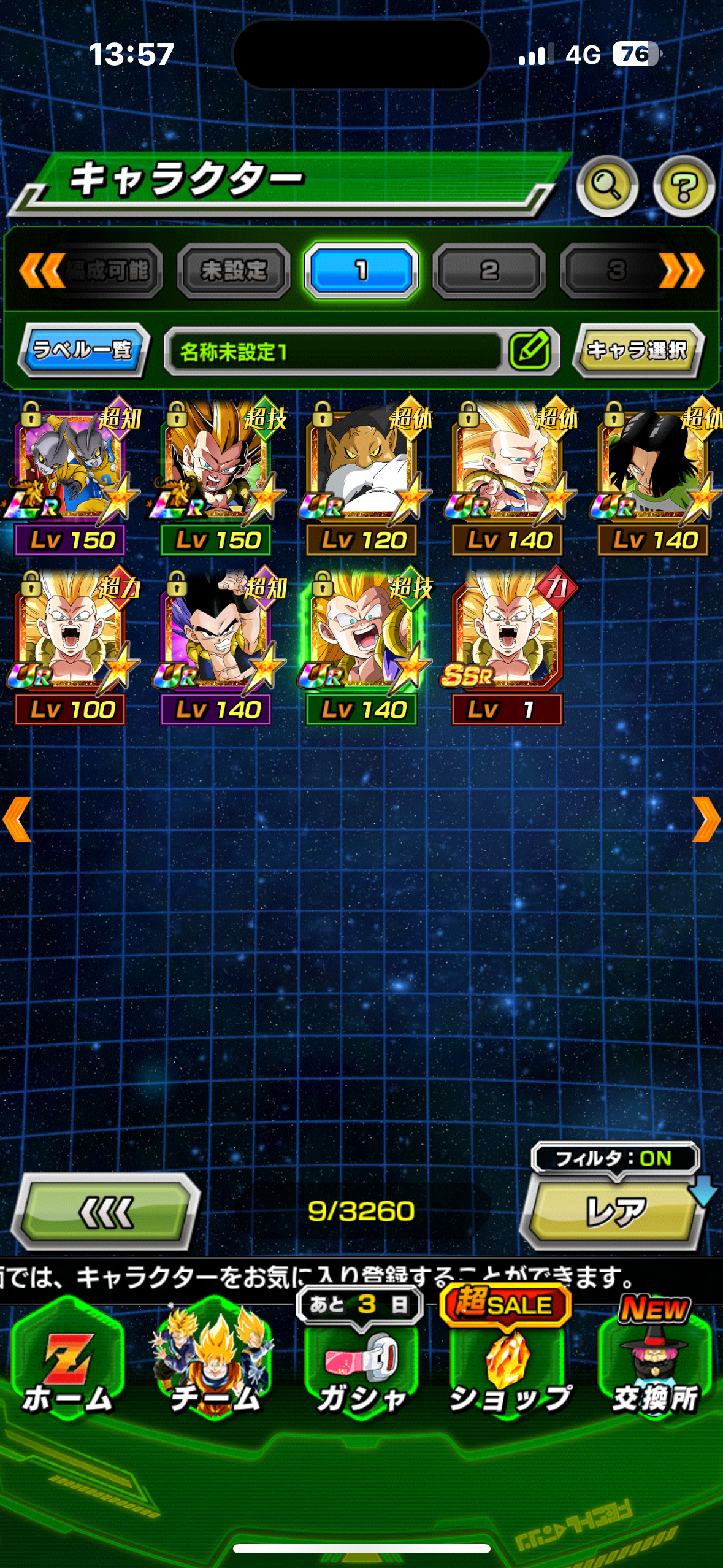The image size is (723, 1568).
Task: Switch to label tab 2
Action: 489,271
